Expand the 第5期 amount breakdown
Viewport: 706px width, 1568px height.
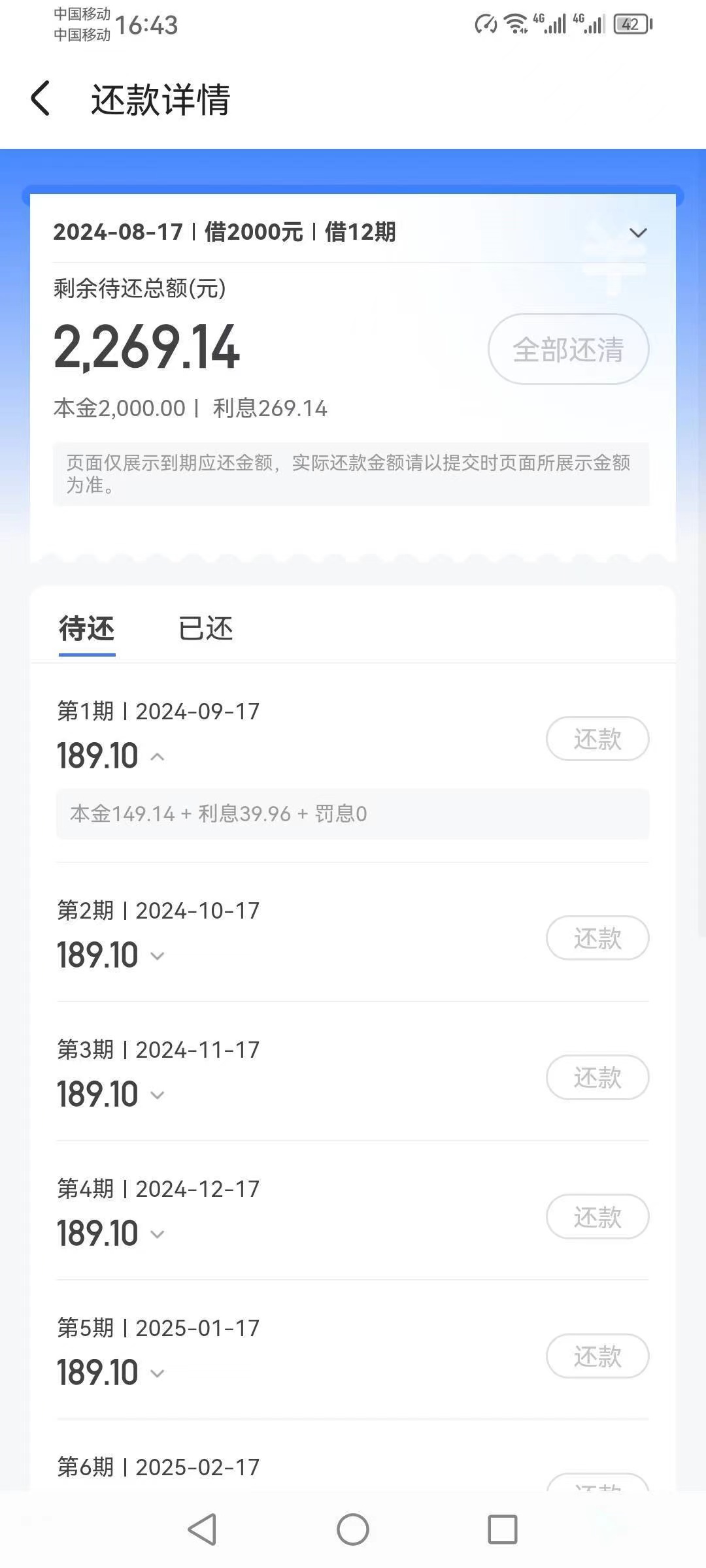pyautogui.click(x=157, y=1373)
